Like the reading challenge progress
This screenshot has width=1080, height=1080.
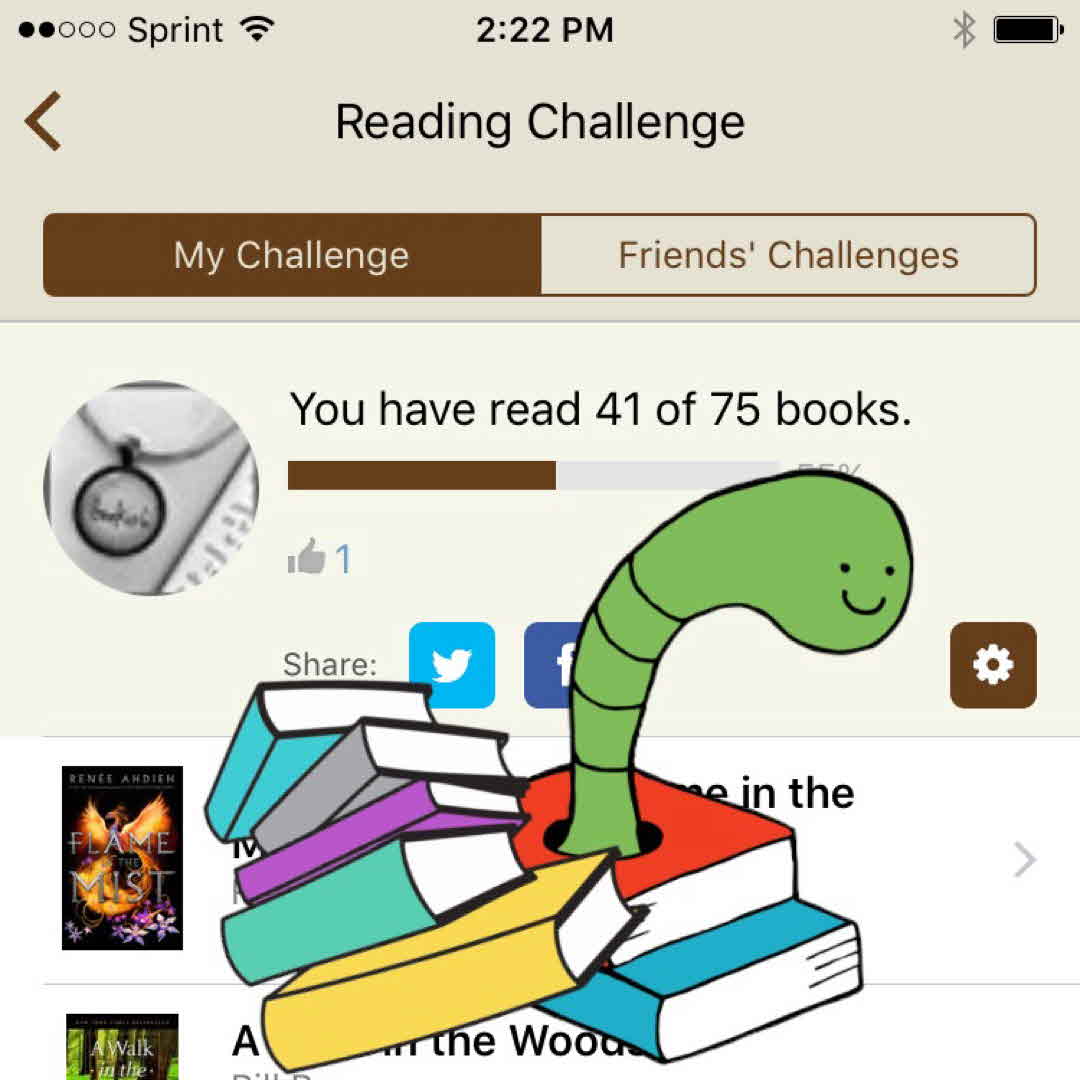307,558
